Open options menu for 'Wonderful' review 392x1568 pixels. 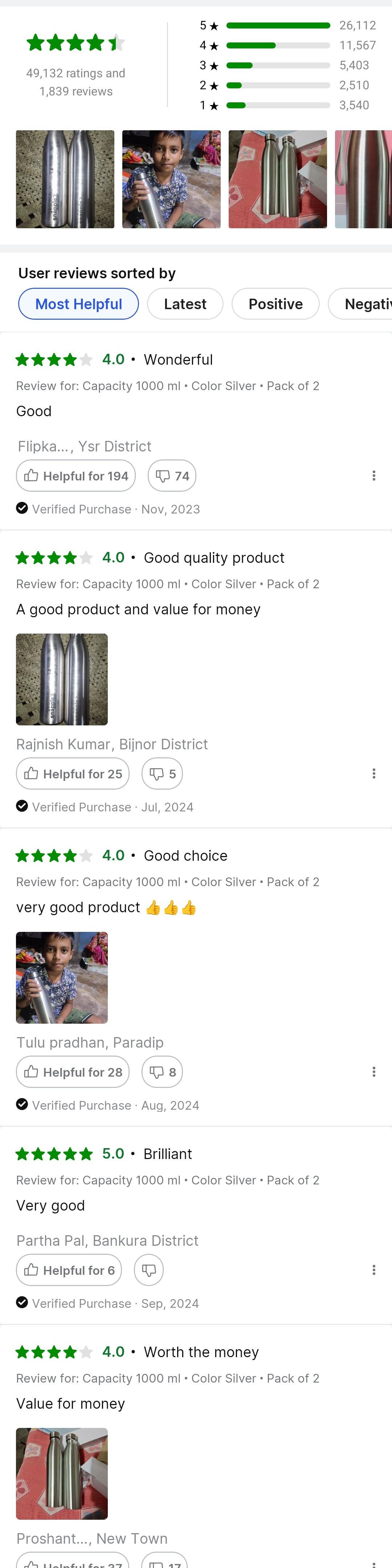click(x=374, y=476)
